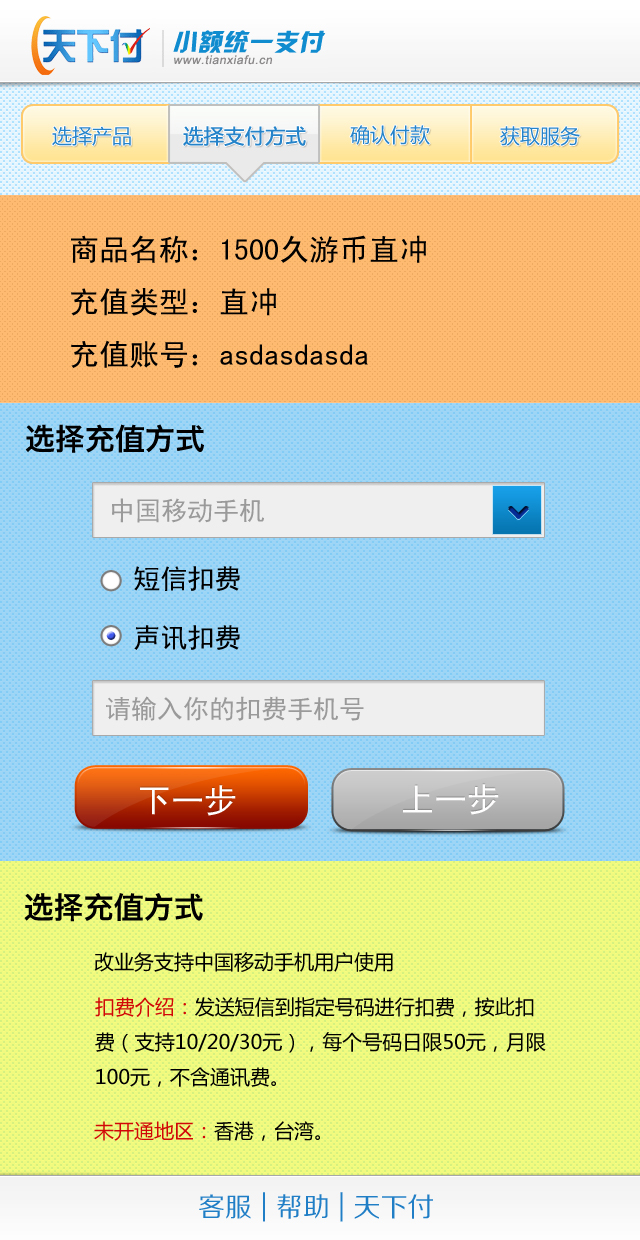The height and width of the screenshot is (1240, 640).
Task: Go back with the 上一步 button
Action: point(448,800)
